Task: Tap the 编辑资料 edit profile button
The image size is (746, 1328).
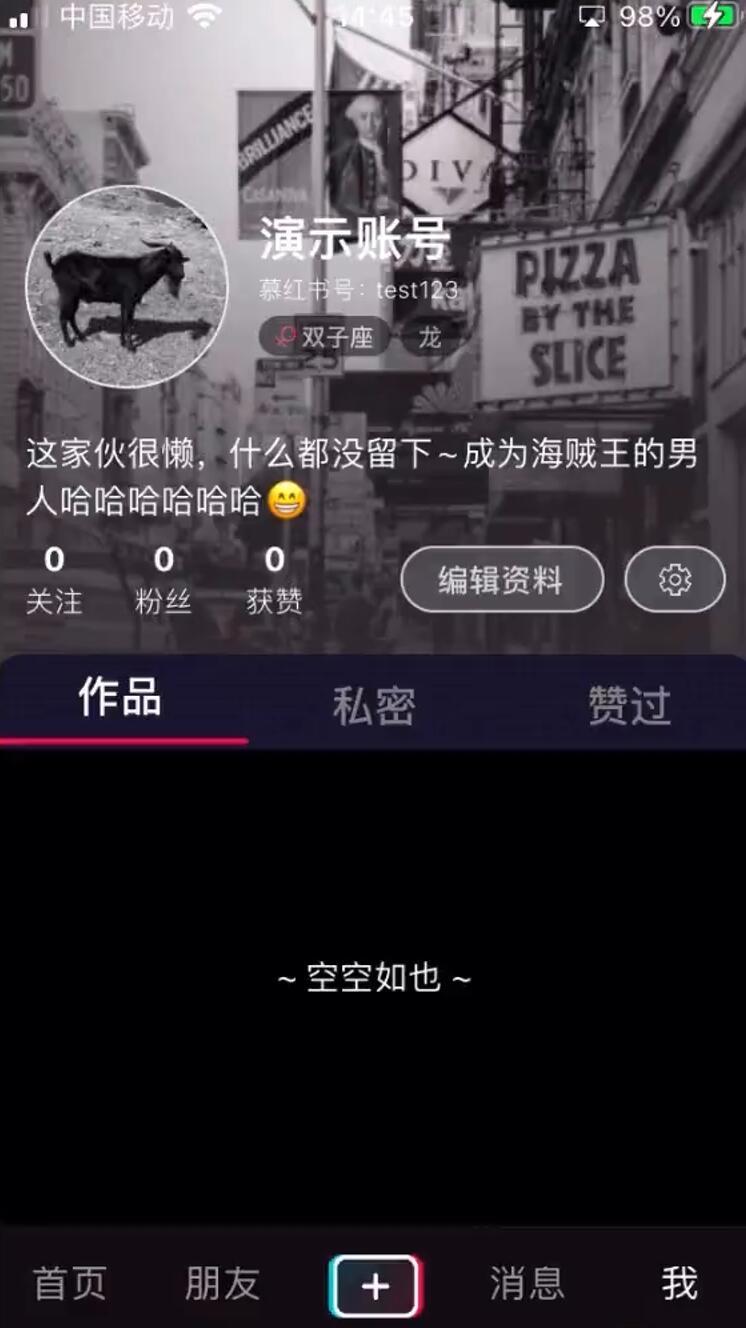Action: pos(502,579)
